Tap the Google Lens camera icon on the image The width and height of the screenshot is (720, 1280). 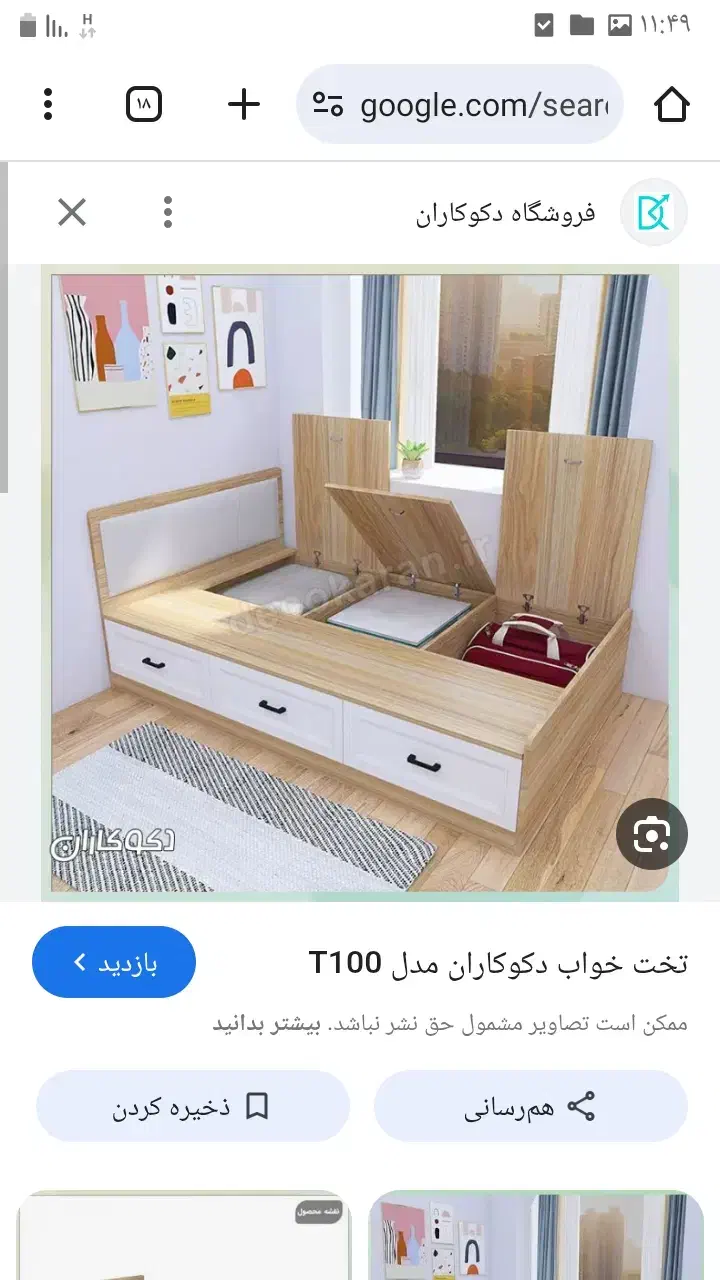(652, 834)
